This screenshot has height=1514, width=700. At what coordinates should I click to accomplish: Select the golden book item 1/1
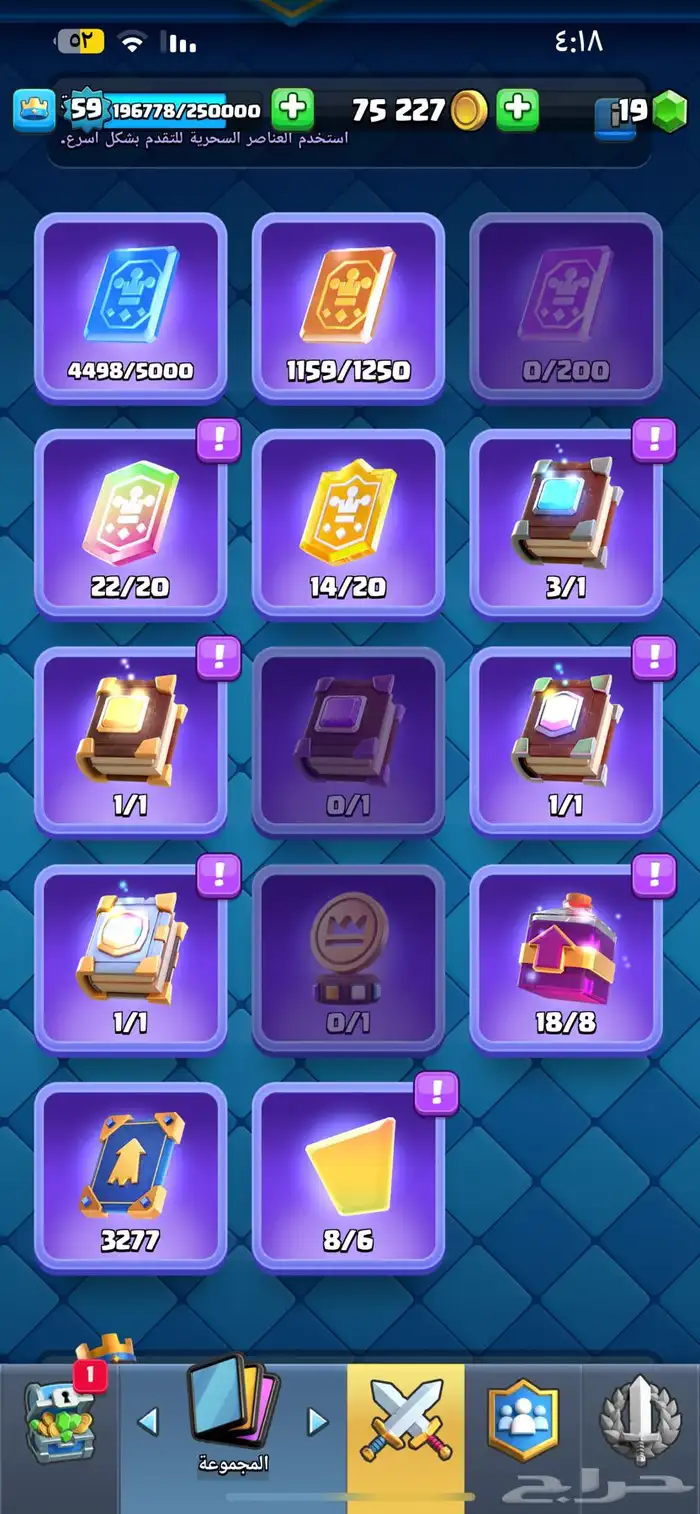[131, 742]
